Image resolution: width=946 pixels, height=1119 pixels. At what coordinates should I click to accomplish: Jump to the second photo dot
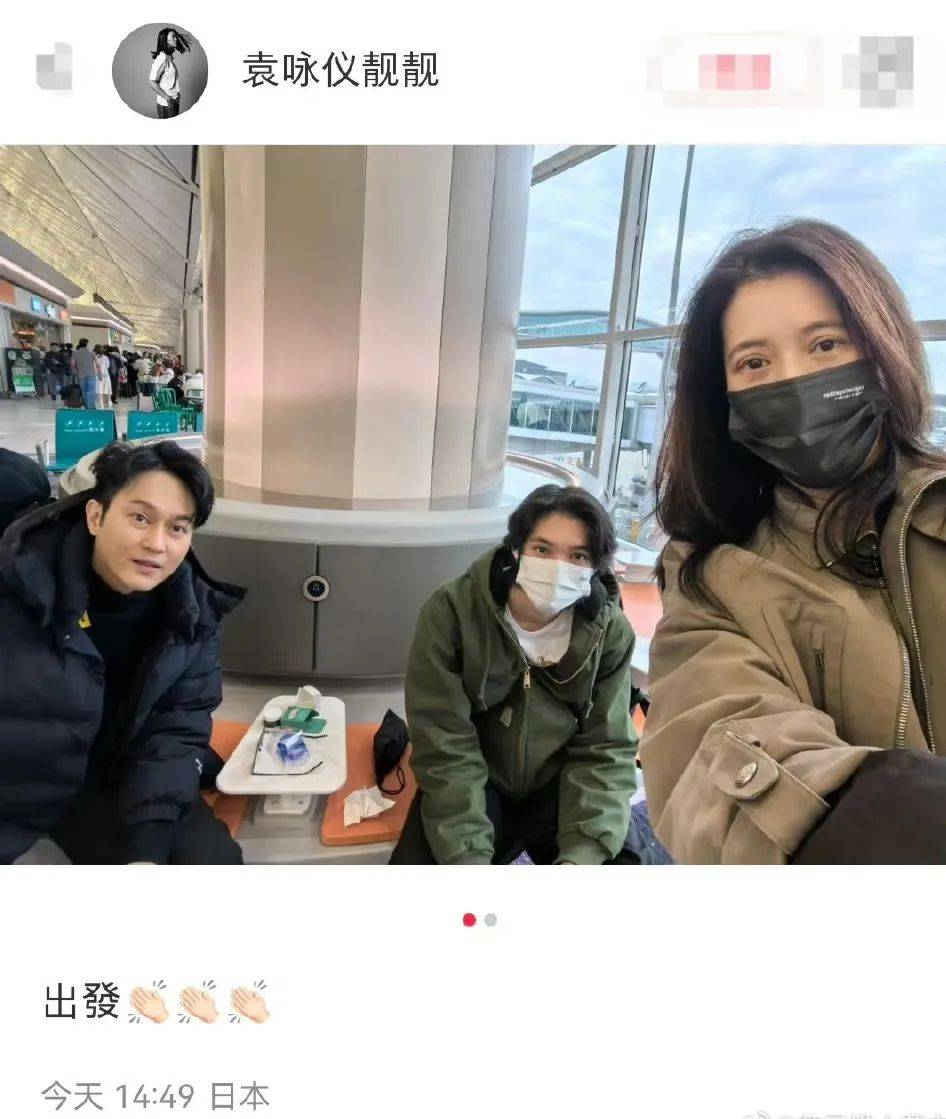(x=490, y=920)
